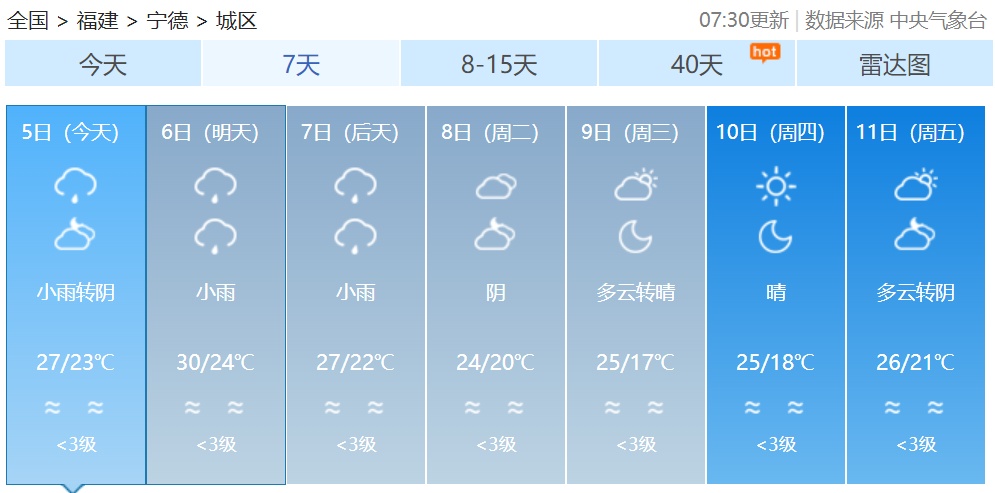This screenshot has width=995, height=493.
Task: Open the 8-15天 forecast tab
Action: coord(499,65)
